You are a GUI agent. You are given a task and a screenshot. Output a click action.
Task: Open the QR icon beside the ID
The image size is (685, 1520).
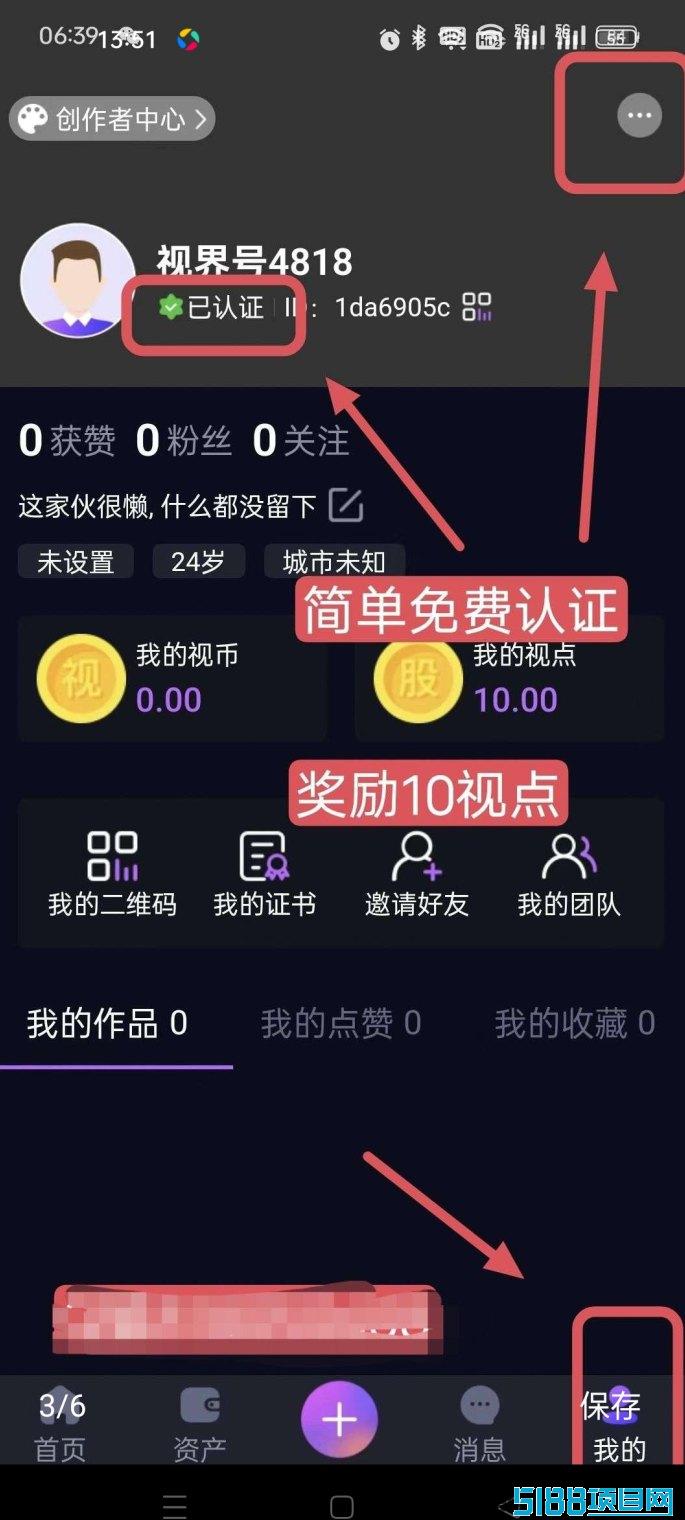(477, 307)
